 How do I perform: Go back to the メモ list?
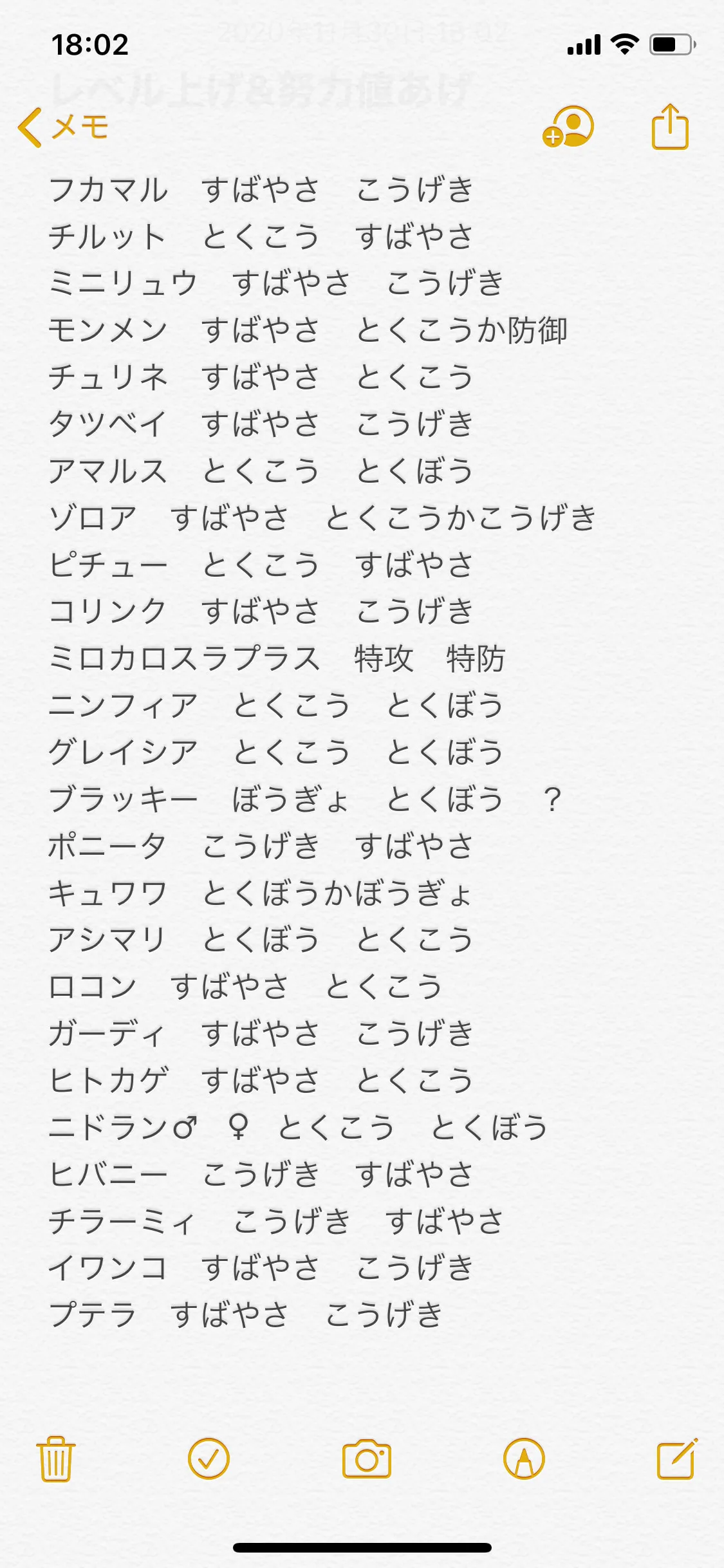63,127
